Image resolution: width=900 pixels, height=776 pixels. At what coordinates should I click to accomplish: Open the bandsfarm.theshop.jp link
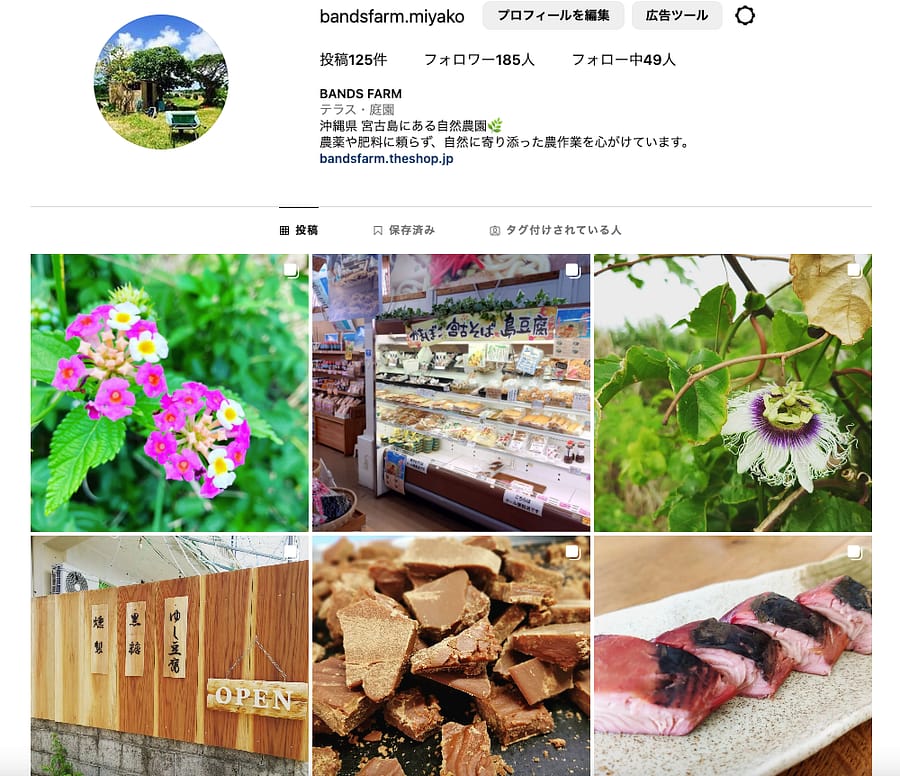pyautogui.click(x=386, y=158)
